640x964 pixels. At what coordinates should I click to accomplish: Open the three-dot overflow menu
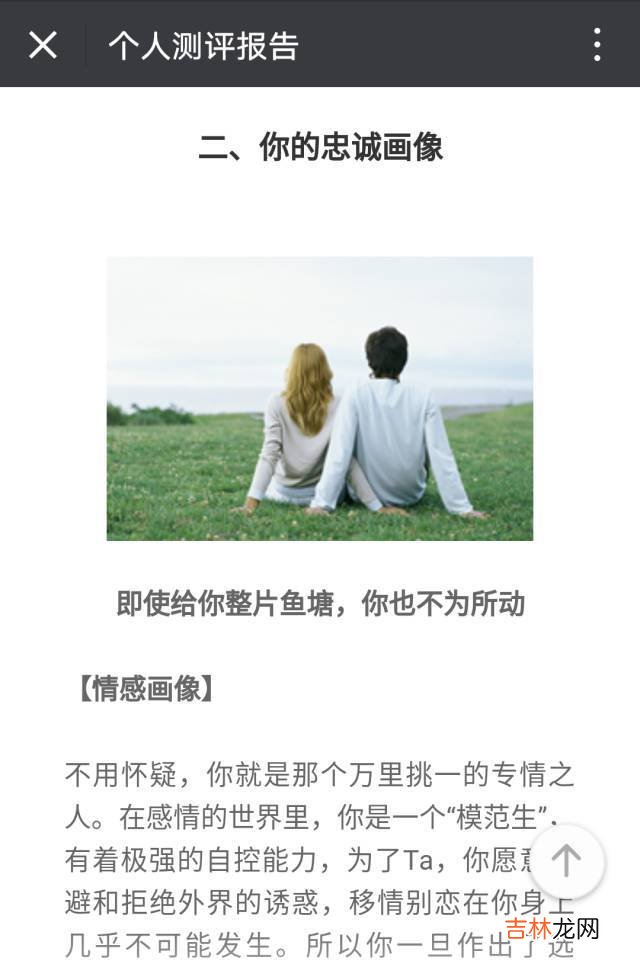[597, 45]
